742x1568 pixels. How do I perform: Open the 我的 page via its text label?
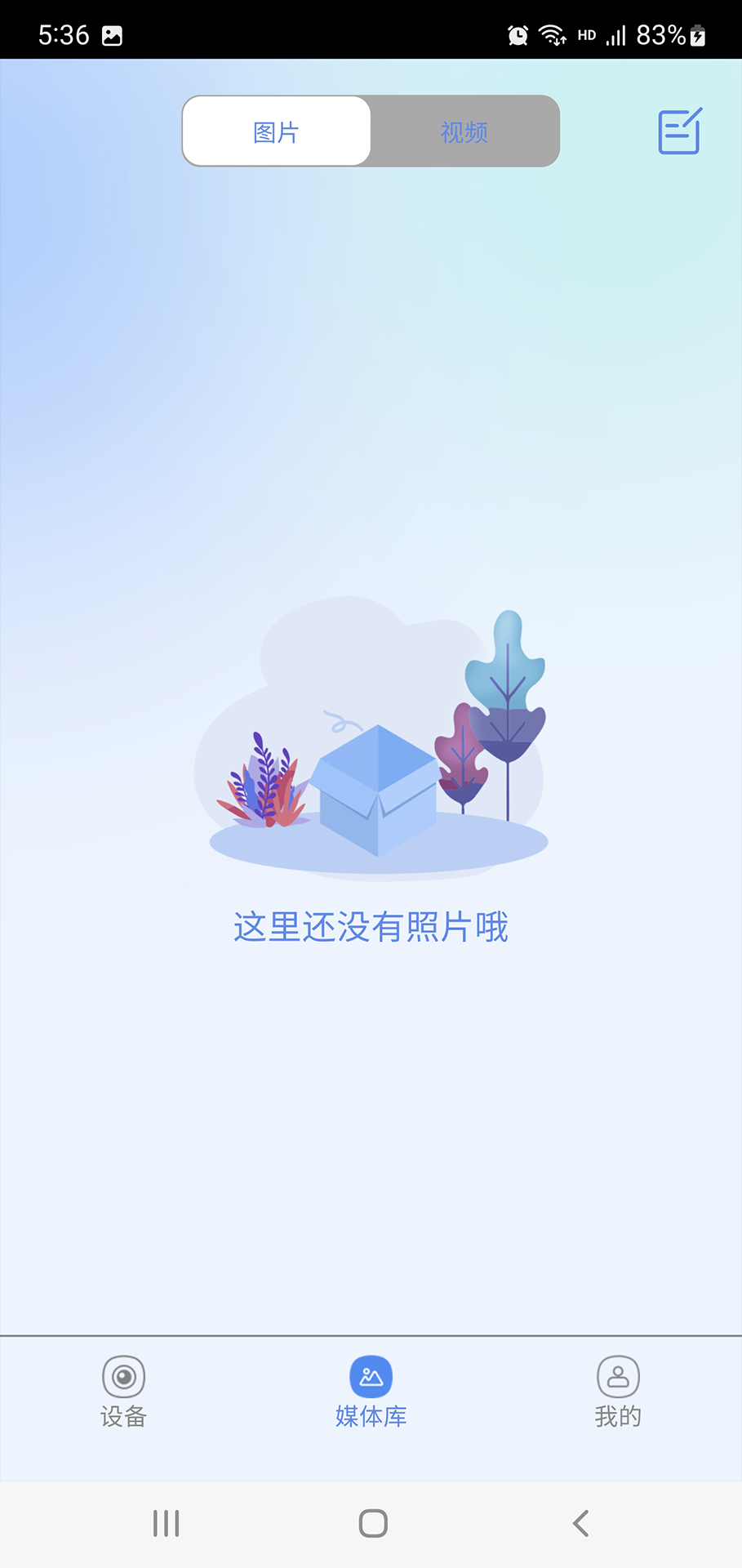[x=618, y=1416]
